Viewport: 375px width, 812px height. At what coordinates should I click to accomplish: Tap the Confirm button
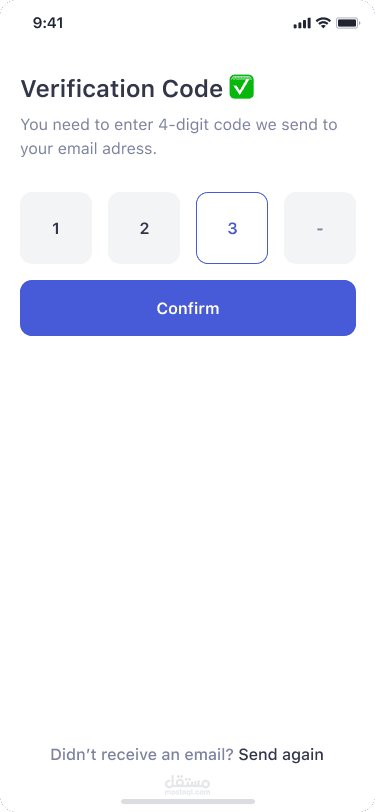coord(188,308)
